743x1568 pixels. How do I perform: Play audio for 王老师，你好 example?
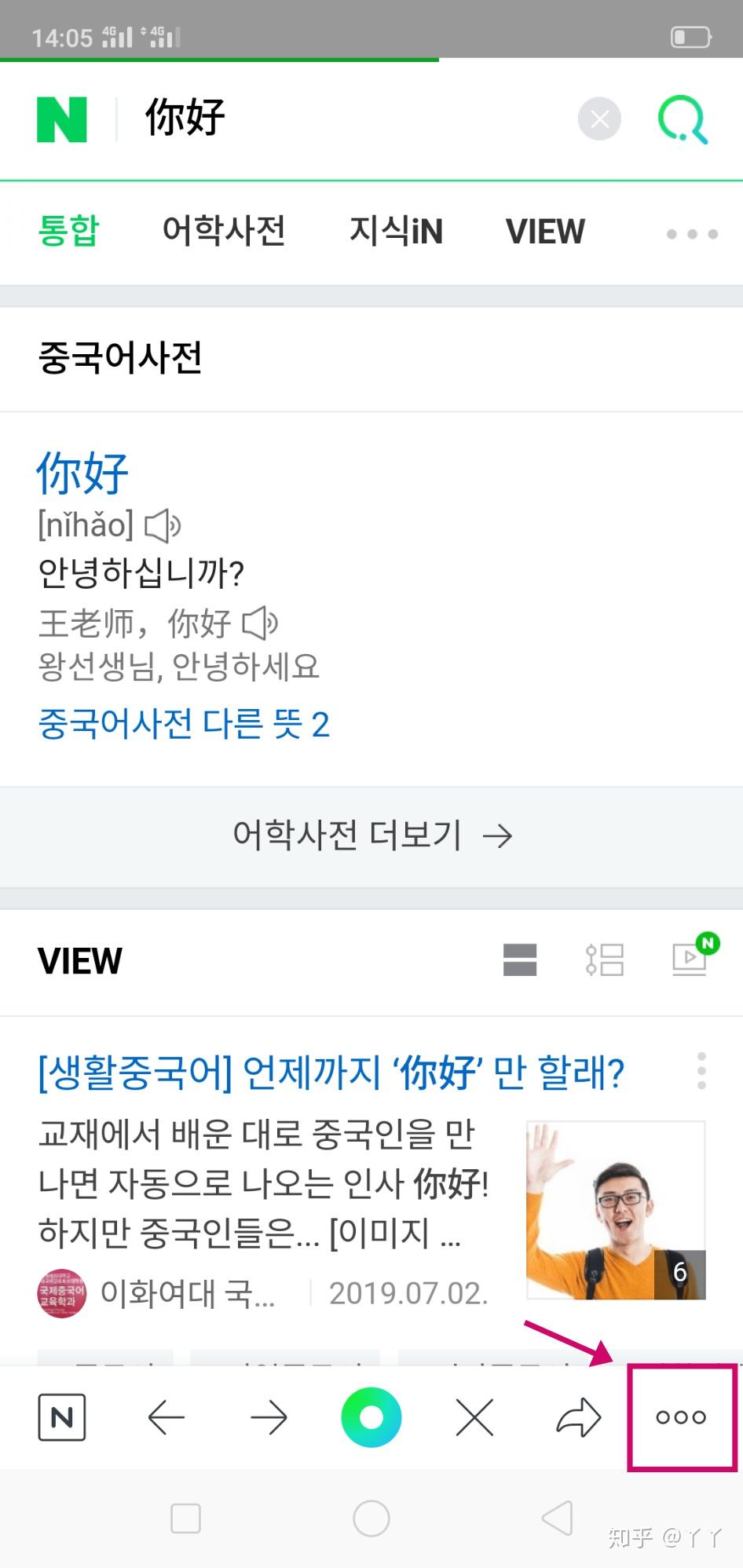coord(260,623)
